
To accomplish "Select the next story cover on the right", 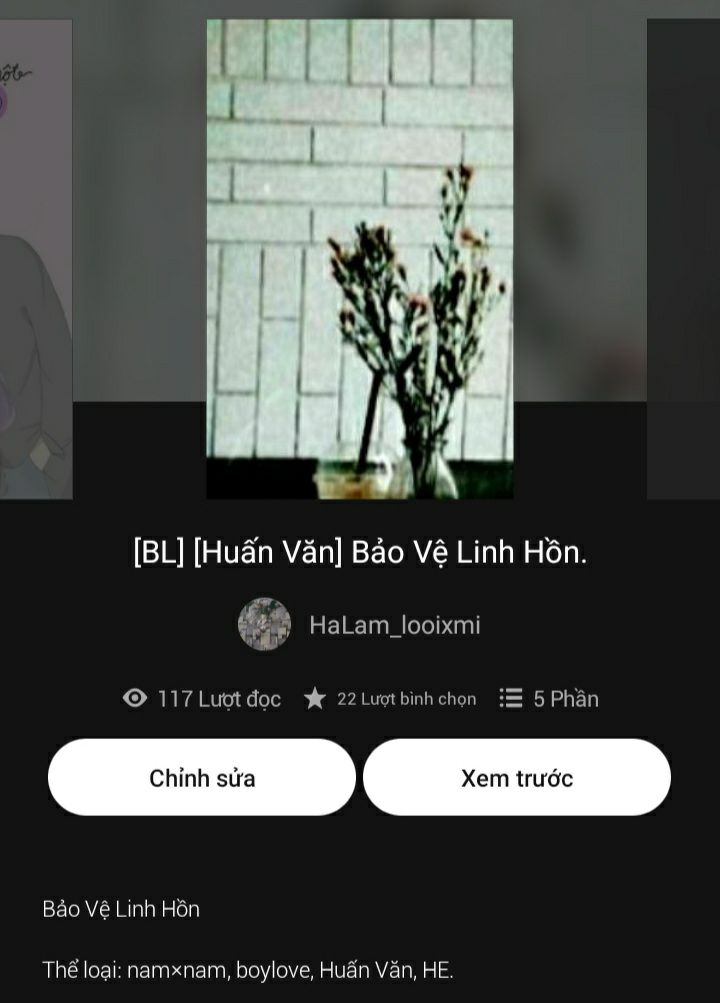I will [x=684, y=258].
